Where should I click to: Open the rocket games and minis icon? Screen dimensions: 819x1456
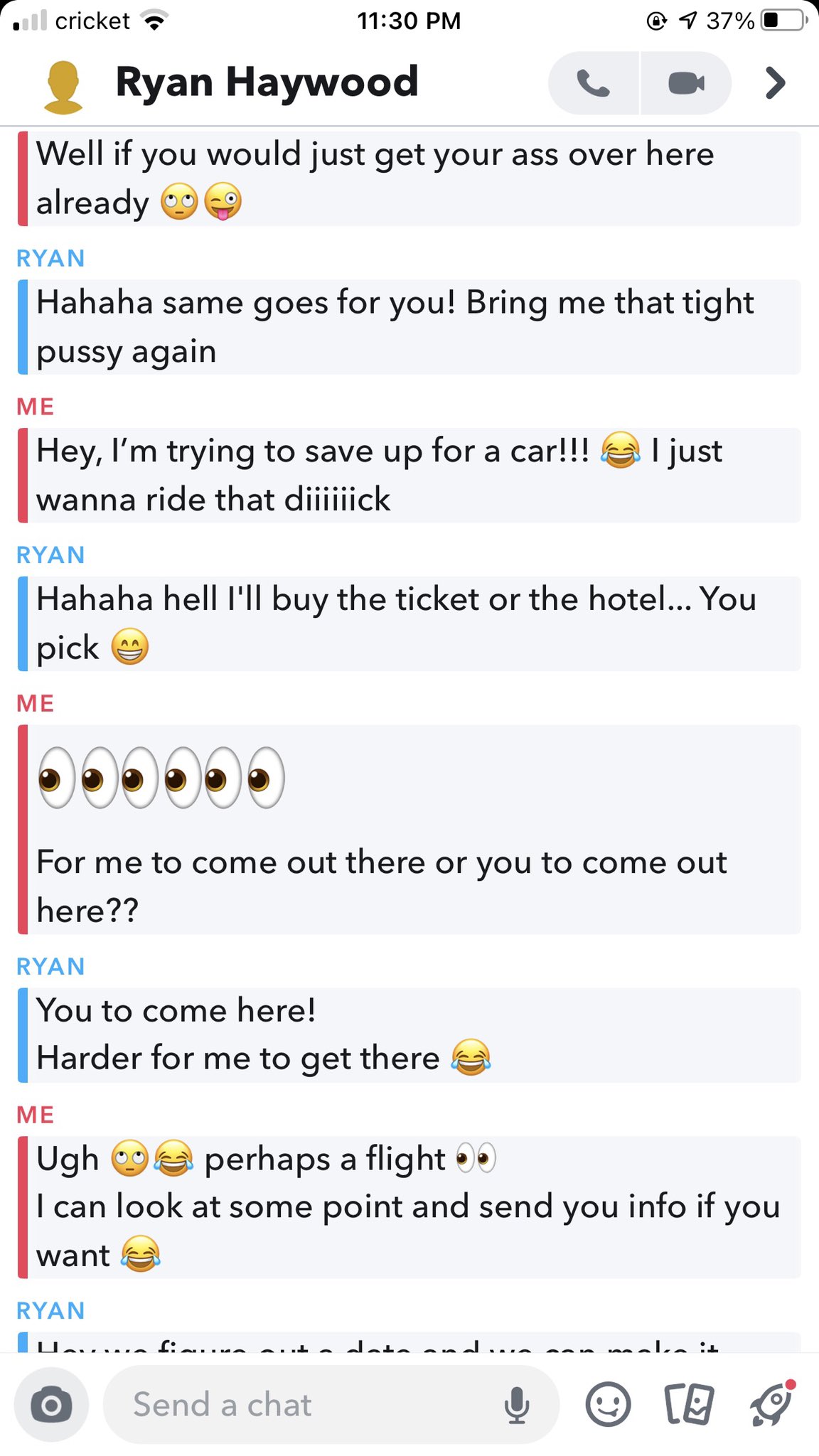772,1403
